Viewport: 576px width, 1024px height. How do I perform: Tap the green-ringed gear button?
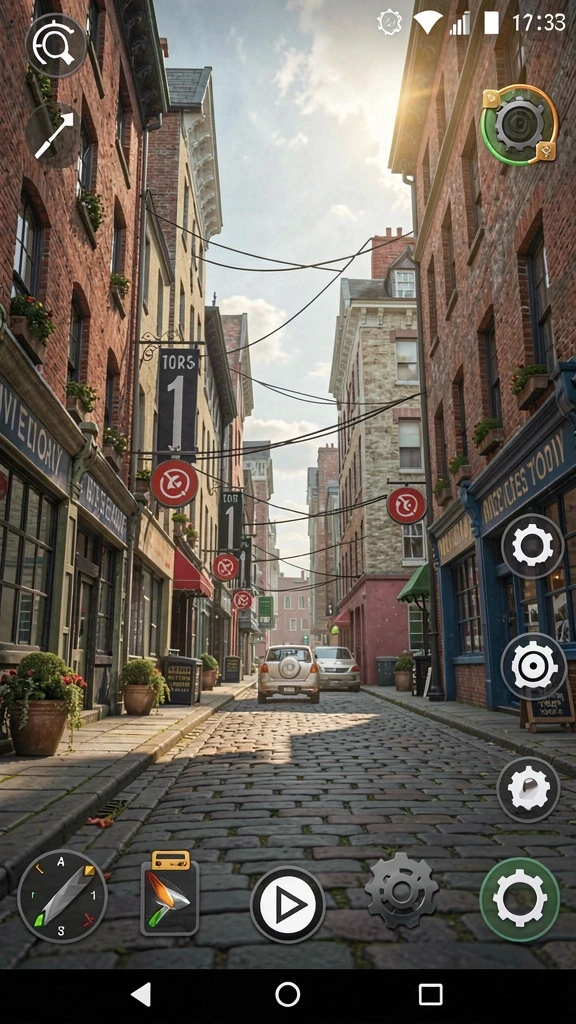coord(520,899)
